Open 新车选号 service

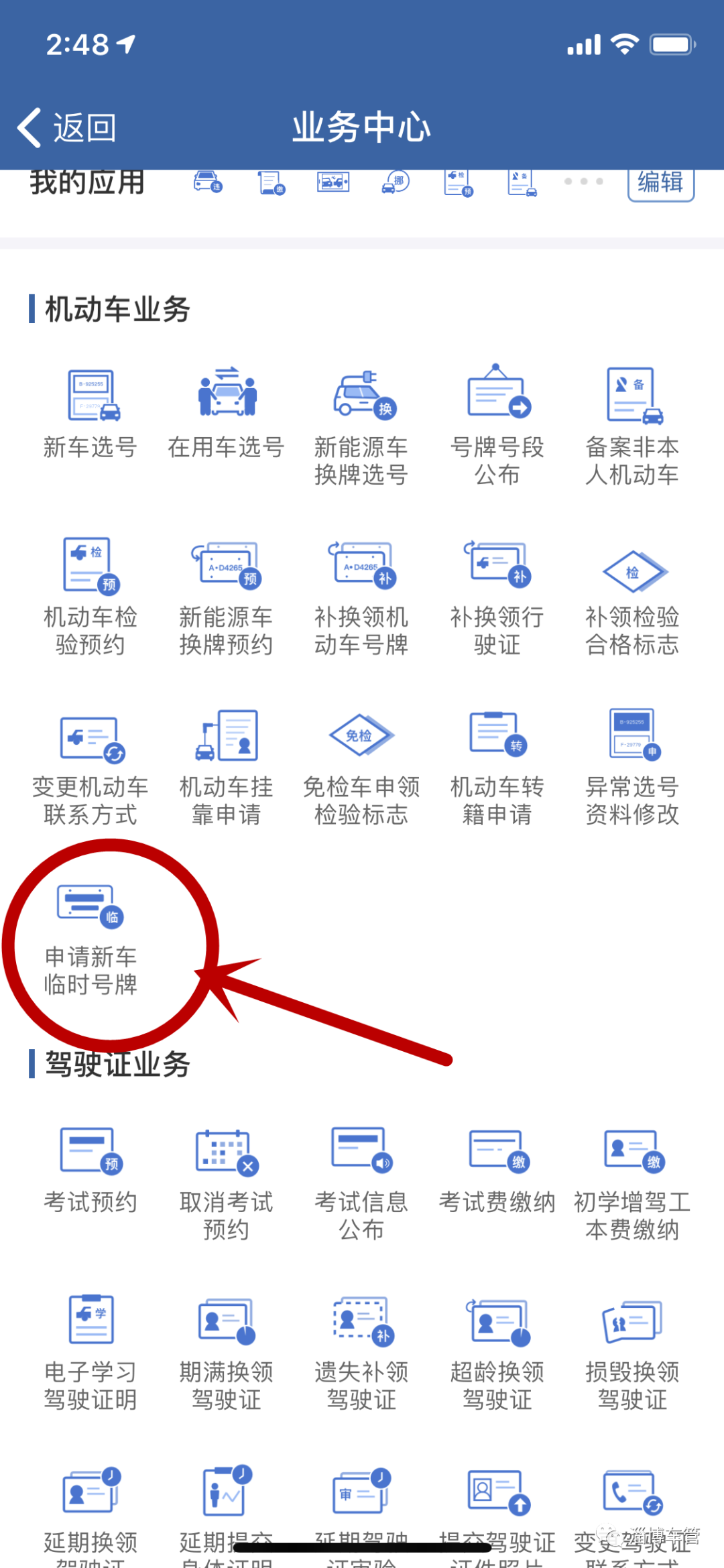[x=90, y=414]
